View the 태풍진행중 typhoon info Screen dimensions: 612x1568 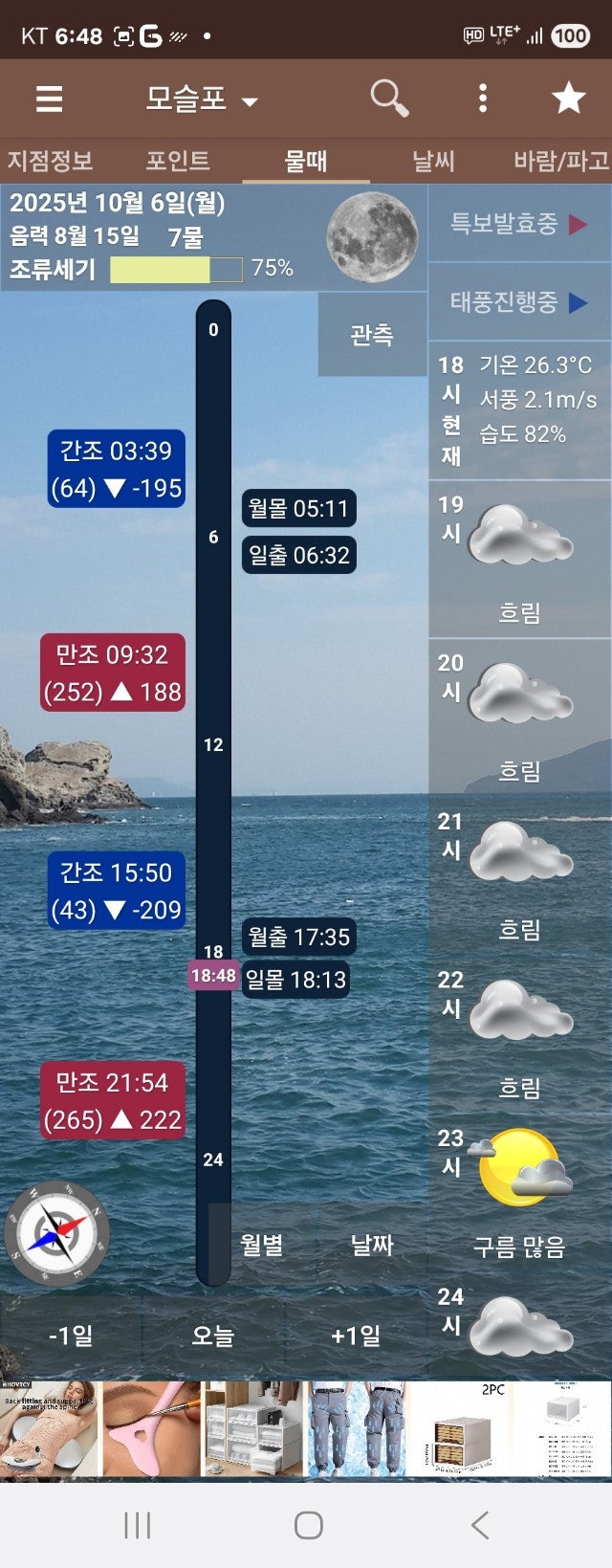pyautogui.click(x=519, y=302)
